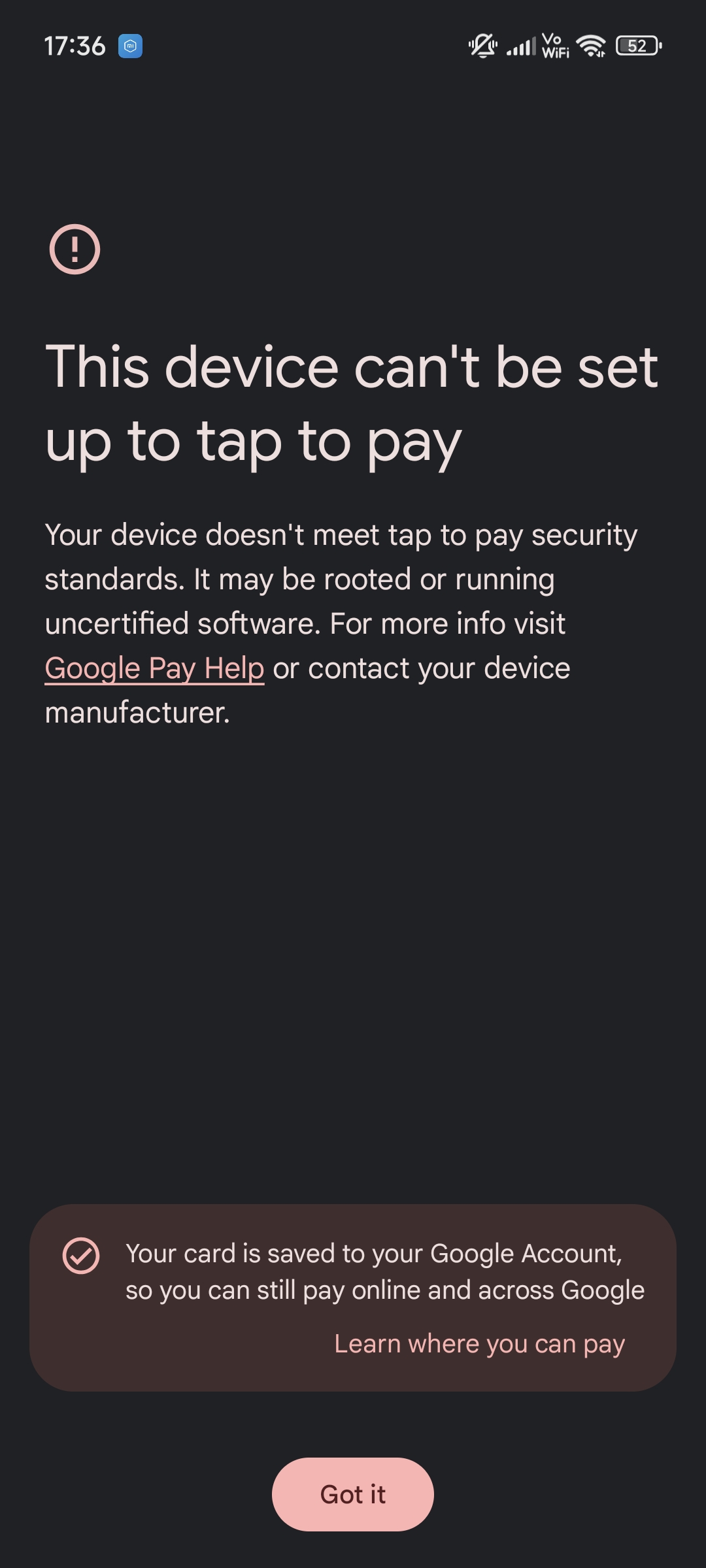The width and height of the screenshot is (706, 1568).
Task: Open the Google Pay Help link
Action: 154,669
